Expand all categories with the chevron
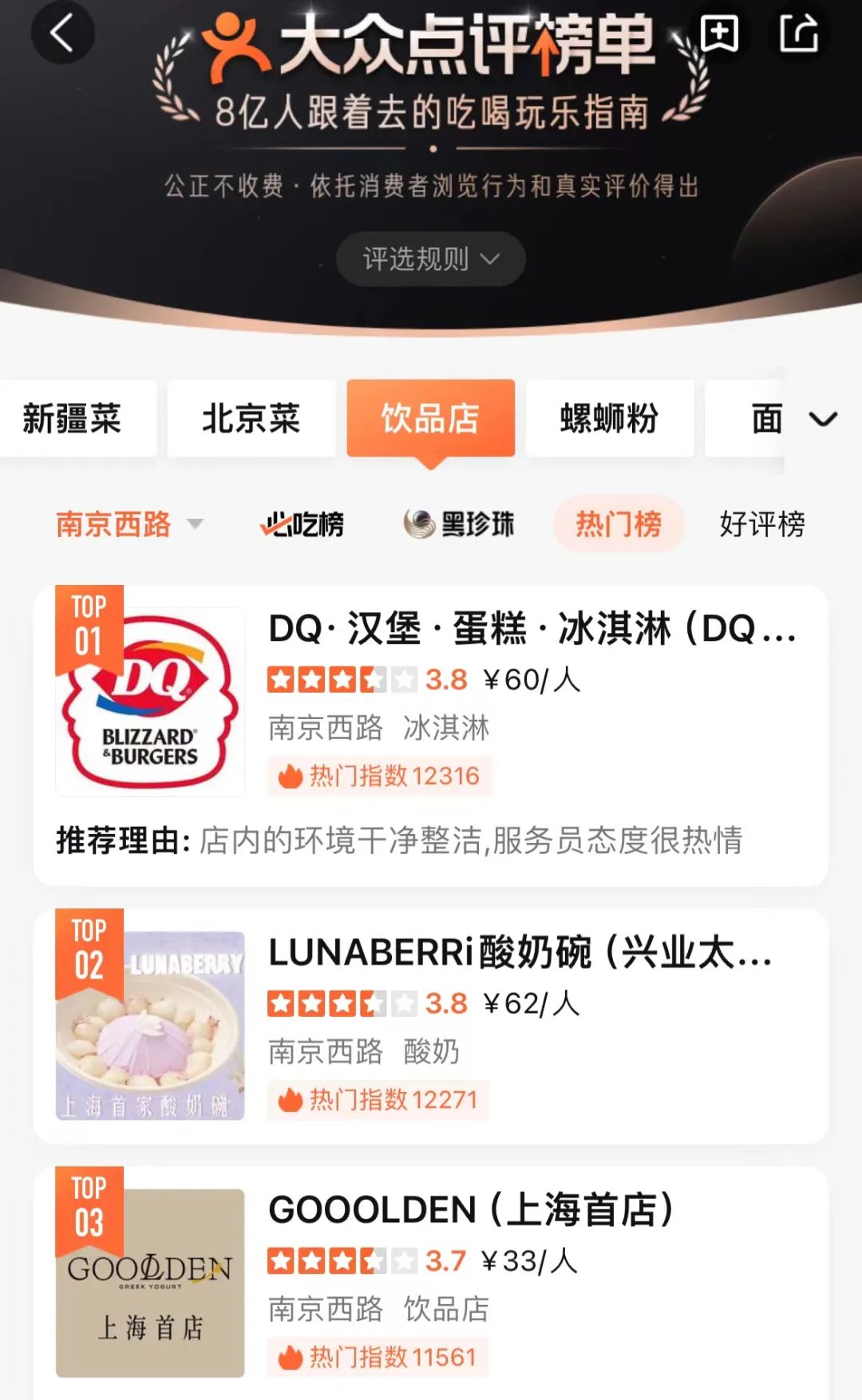 (x=823, y=419)
